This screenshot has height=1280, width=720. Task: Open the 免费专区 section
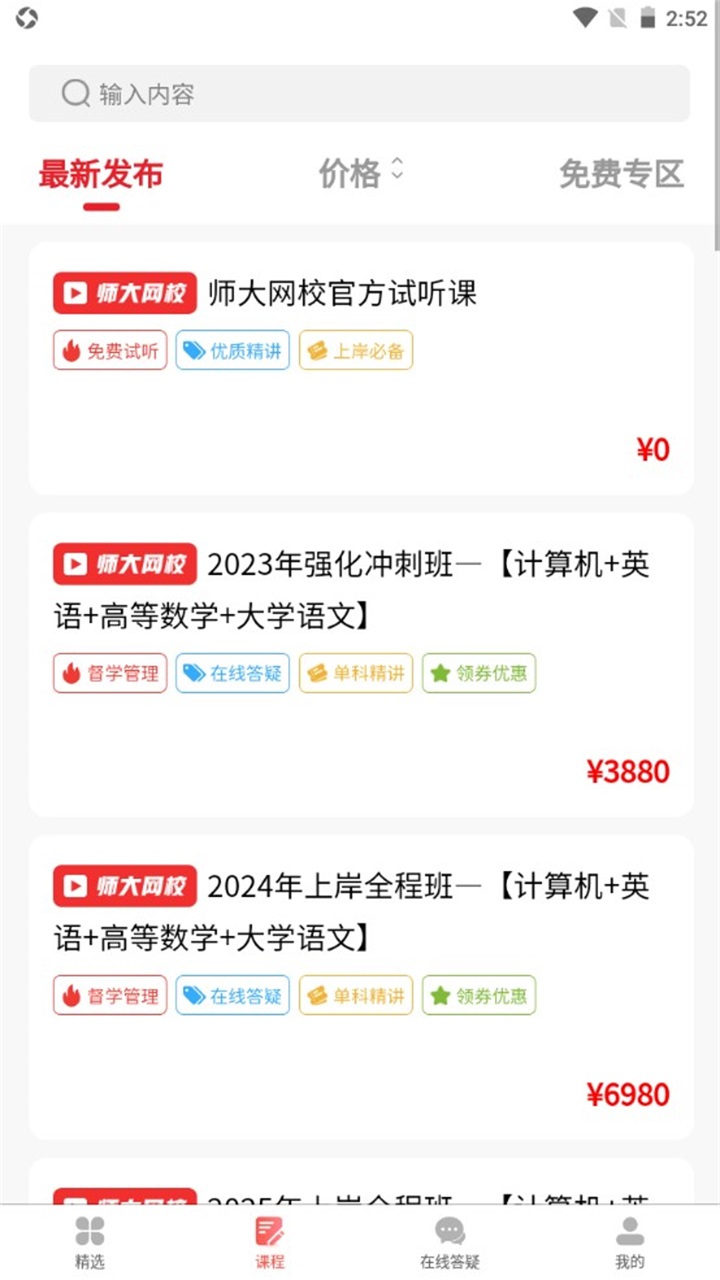[622, 172]
